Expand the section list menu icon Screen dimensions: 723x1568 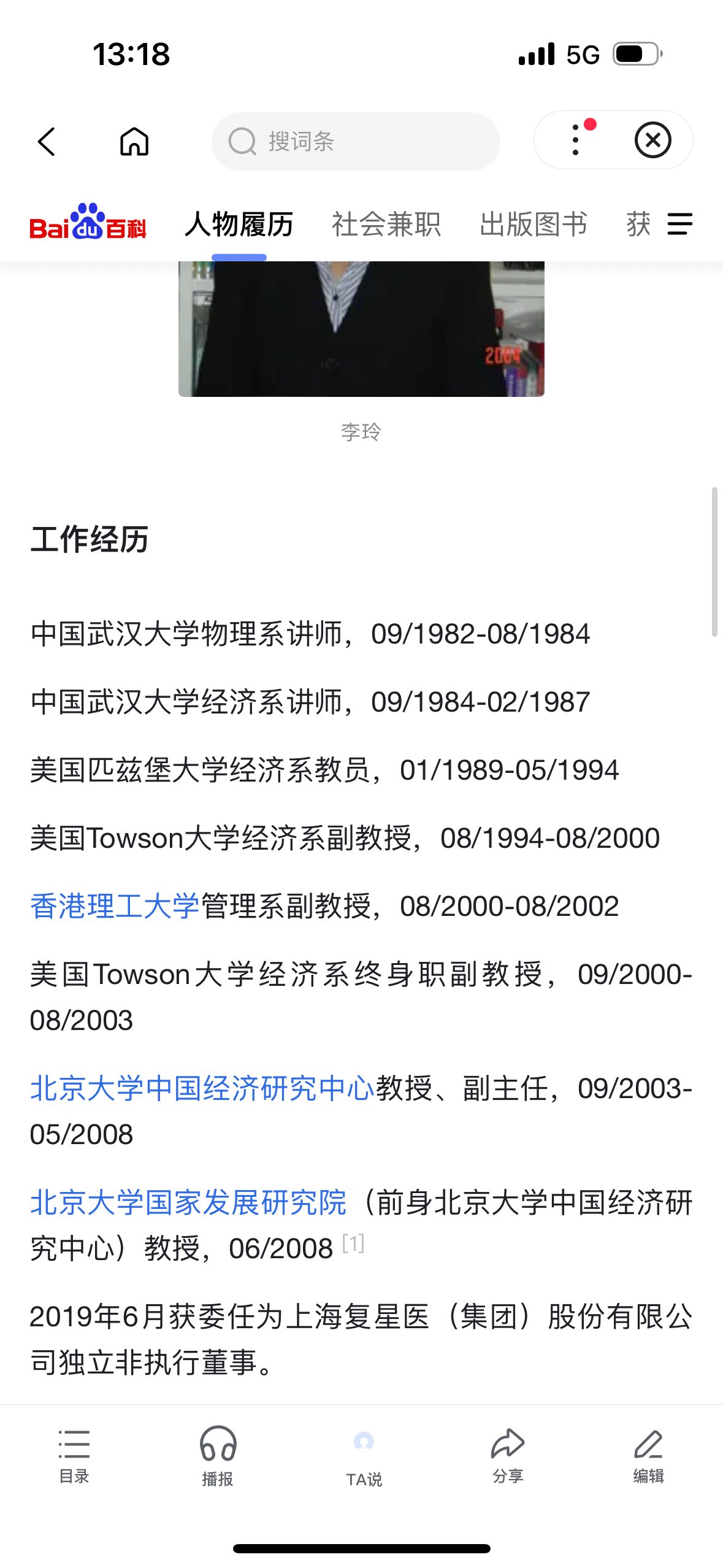679,225
